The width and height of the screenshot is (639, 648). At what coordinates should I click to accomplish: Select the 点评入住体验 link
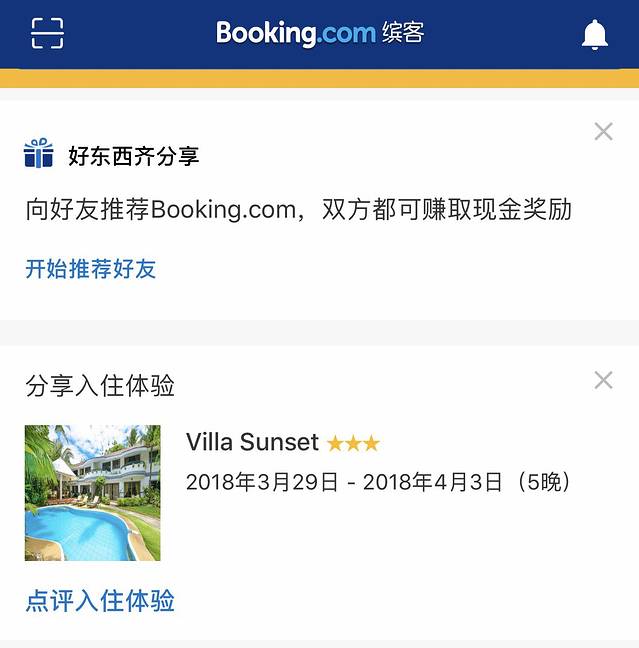(x=100, y=601)
